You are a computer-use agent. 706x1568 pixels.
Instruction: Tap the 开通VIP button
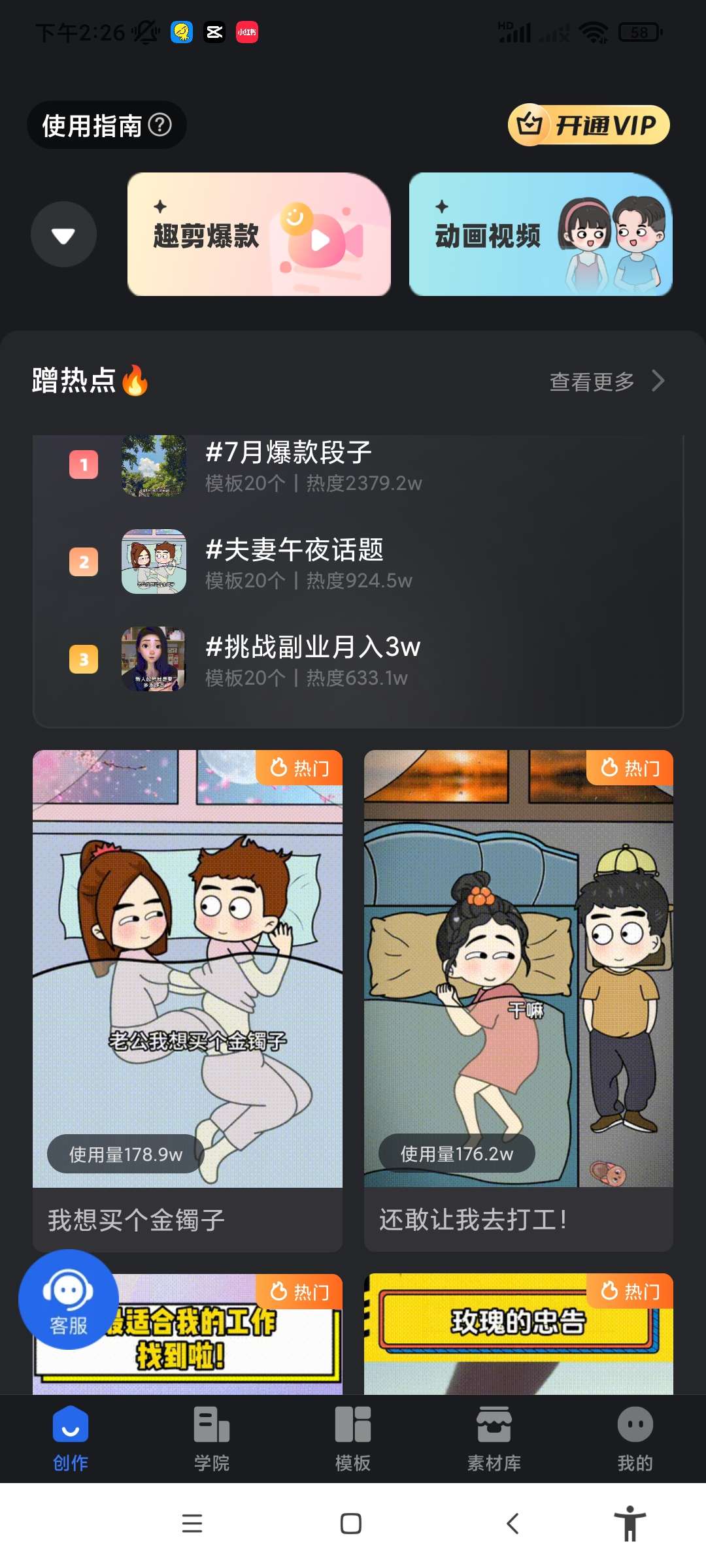click(588, 125)
